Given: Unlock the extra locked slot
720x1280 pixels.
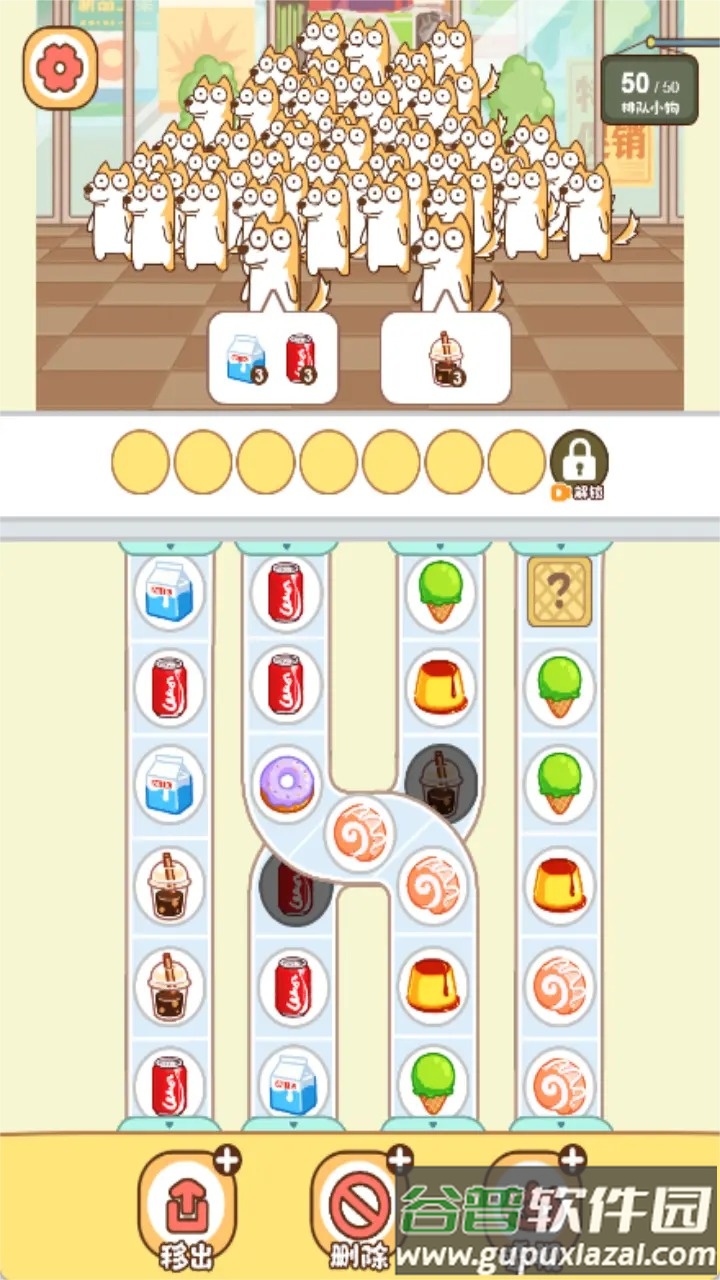Looking at the screenshot, I should (579, 462).
